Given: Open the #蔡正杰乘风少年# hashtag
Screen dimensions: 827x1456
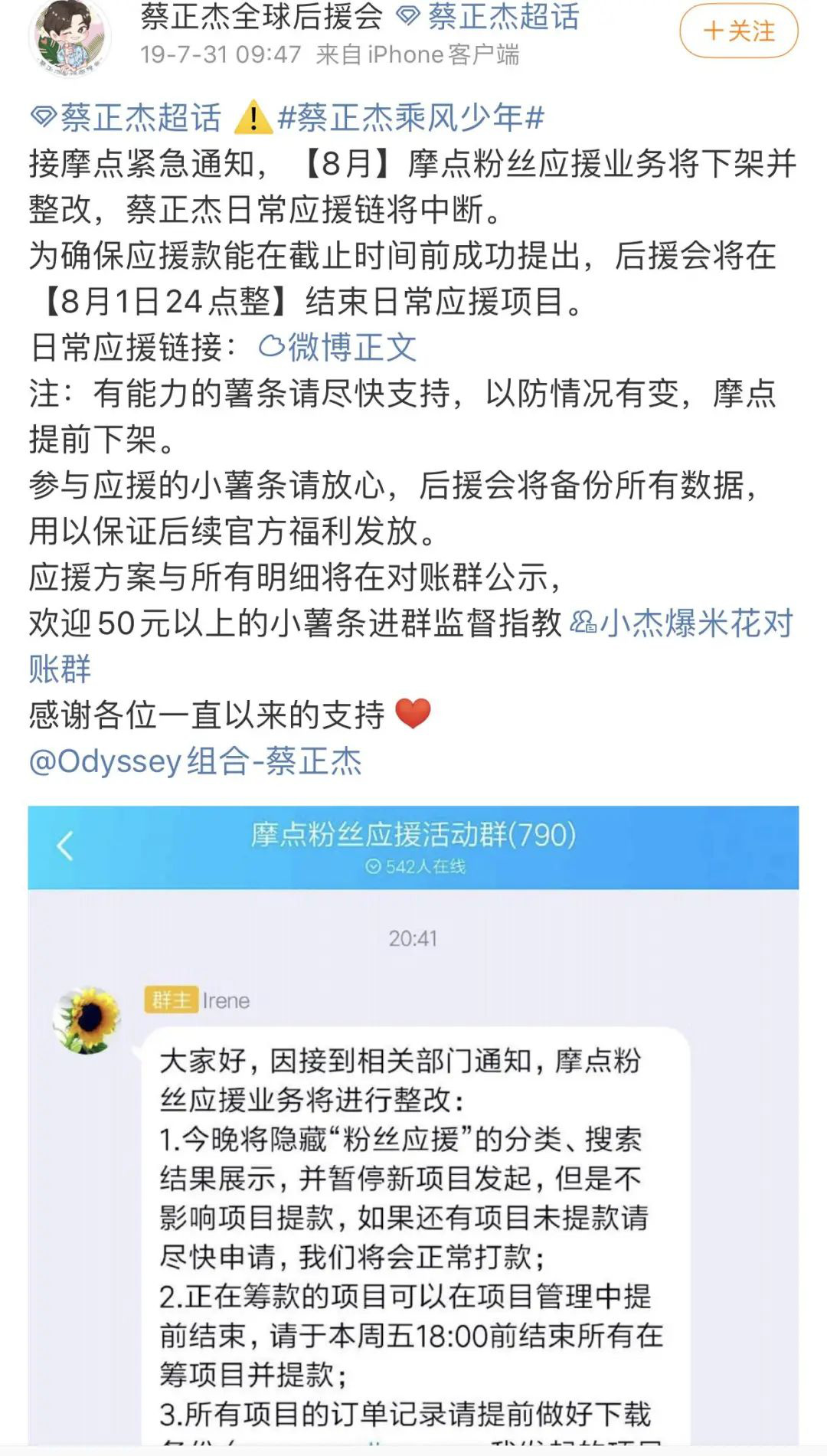Looking at the screenshot, I should [410, 118].
